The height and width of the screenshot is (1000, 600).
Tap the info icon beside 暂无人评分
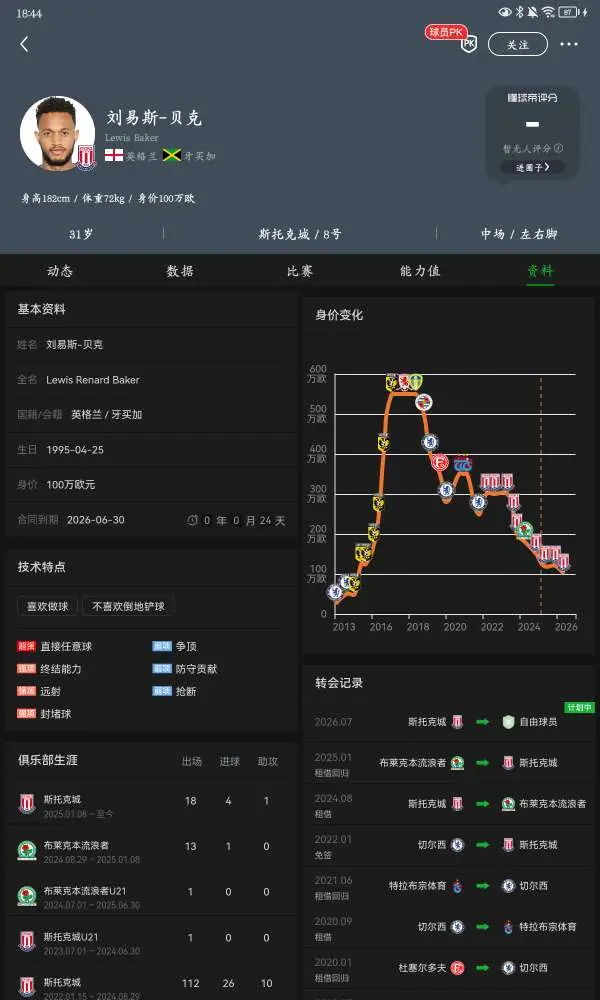(559, 148)
